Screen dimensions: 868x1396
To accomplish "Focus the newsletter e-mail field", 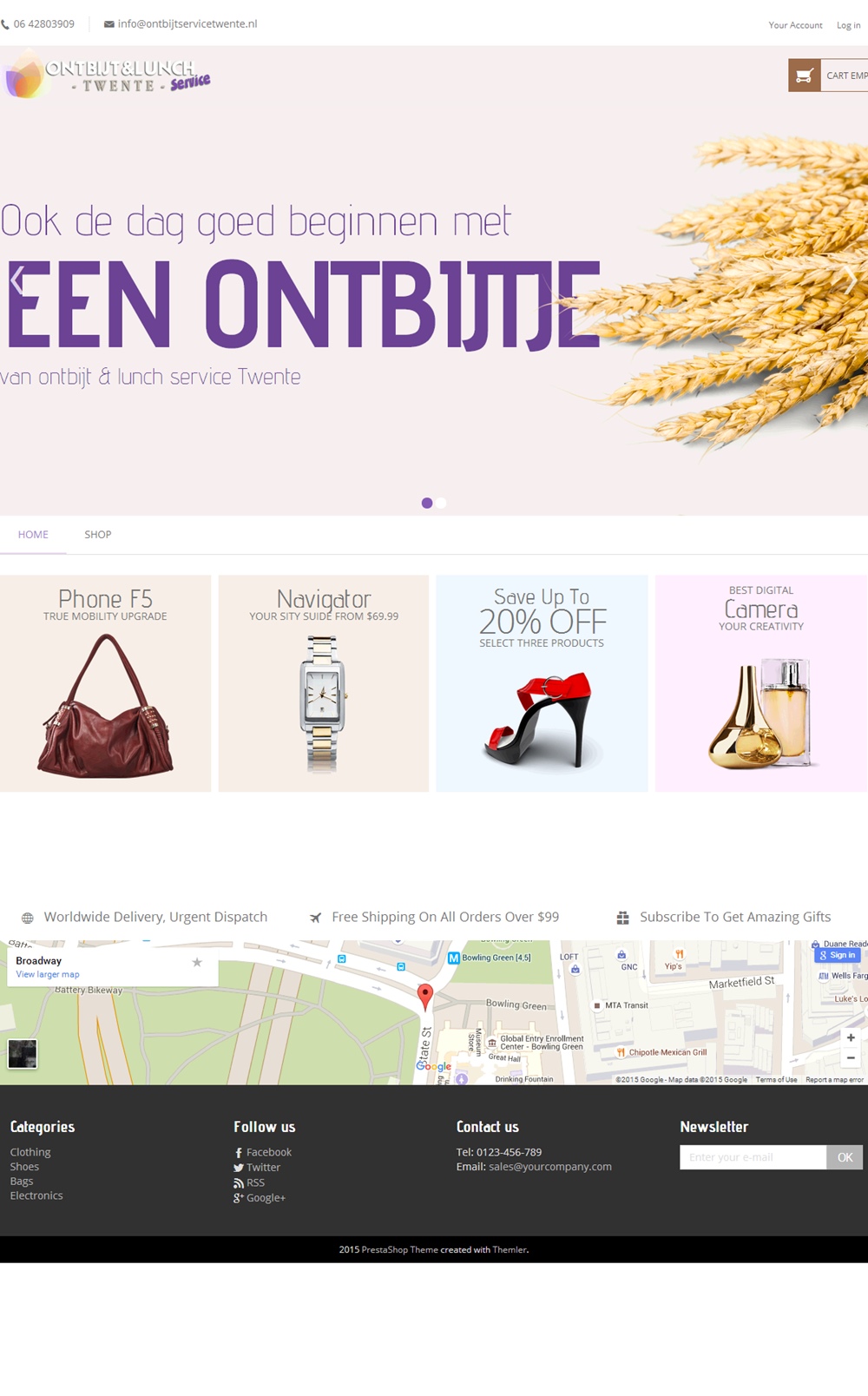I will point(753,1157).
